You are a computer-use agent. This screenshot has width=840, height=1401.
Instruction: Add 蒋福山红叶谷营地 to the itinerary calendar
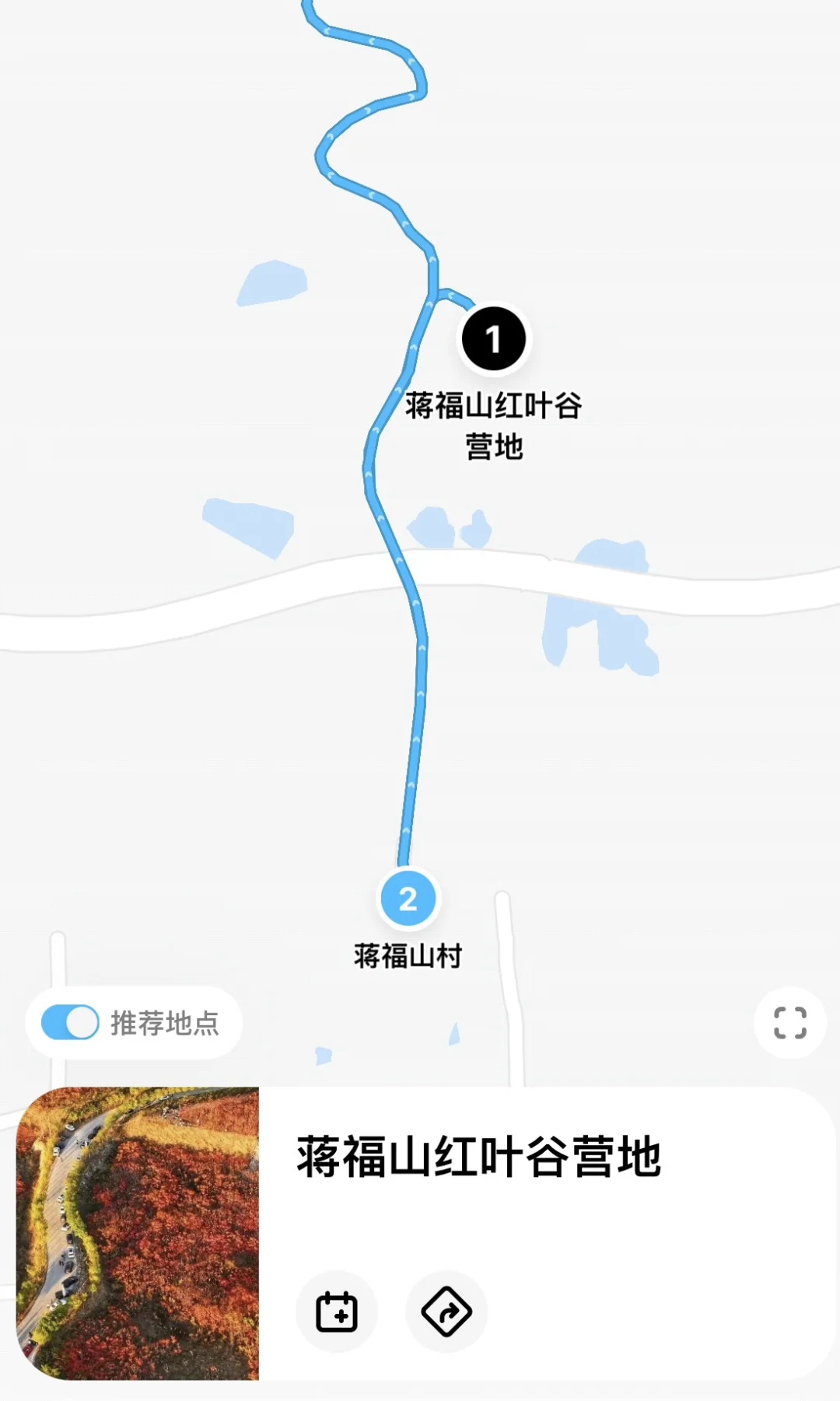coord(337,1311)
